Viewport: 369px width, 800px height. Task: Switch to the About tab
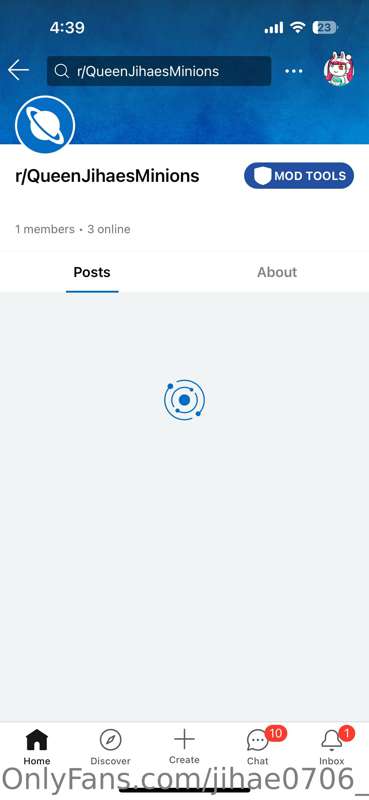277,272
